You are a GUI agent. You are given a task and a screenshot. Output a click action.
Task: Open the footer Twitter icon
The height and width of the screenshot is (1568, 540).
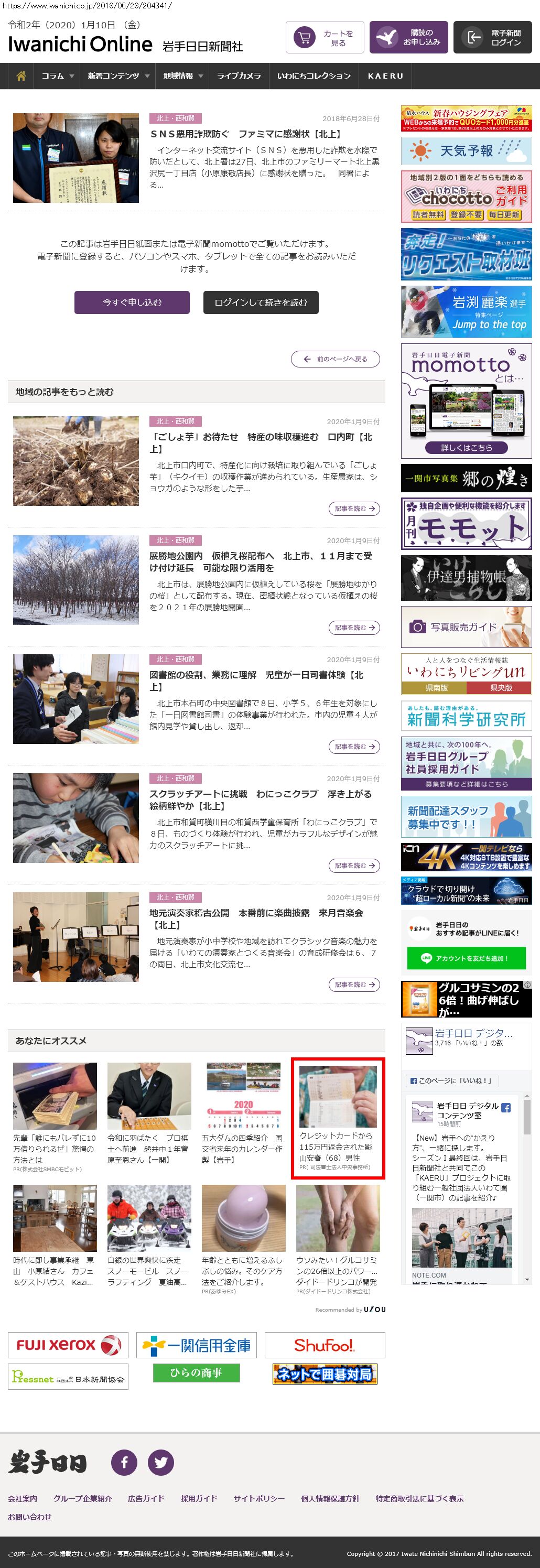coord(161,1462)
